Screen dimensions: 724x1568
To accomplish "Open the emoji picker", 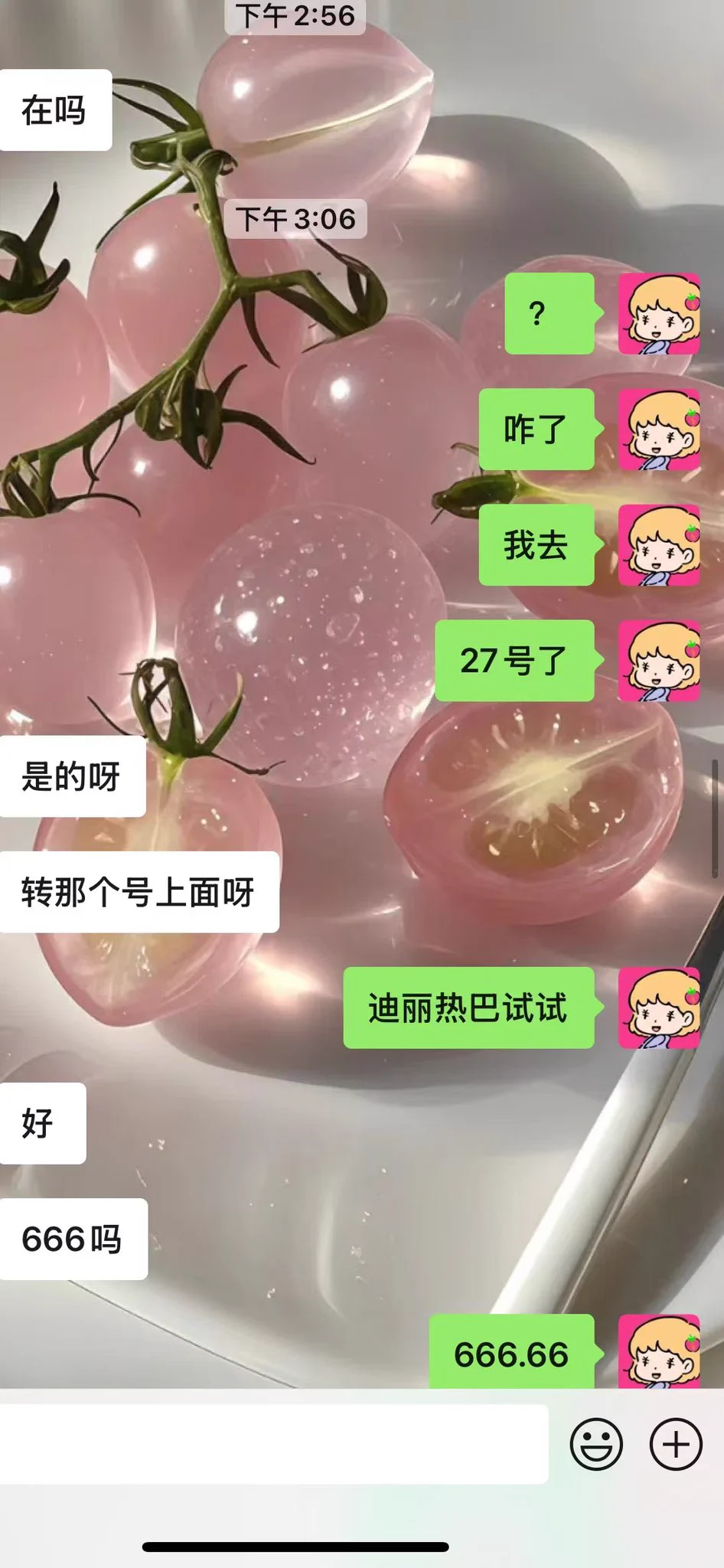I will pos(596,1444).
